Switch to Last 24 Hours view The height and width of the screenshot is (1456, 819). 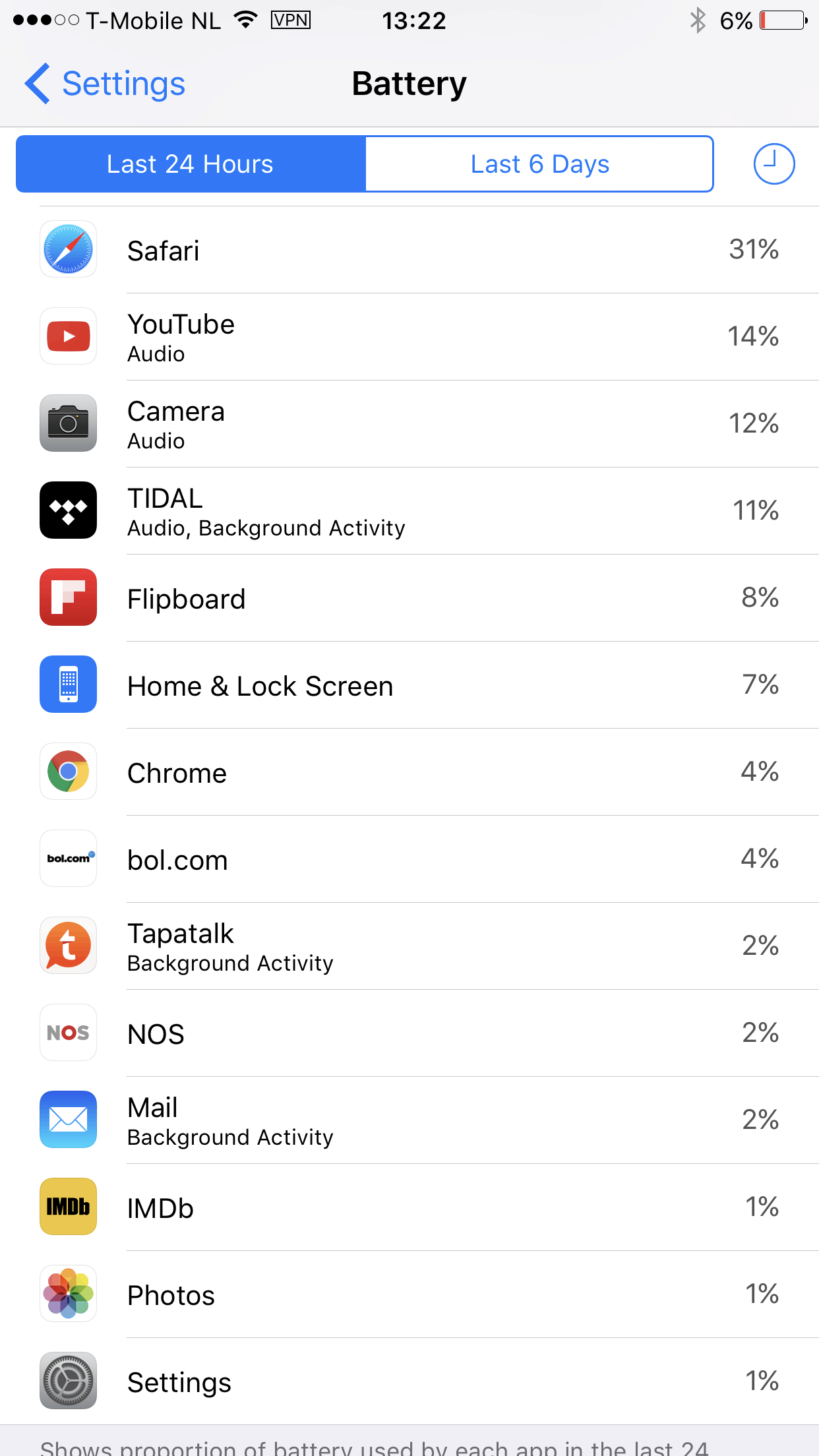click(x=191, y=164)
